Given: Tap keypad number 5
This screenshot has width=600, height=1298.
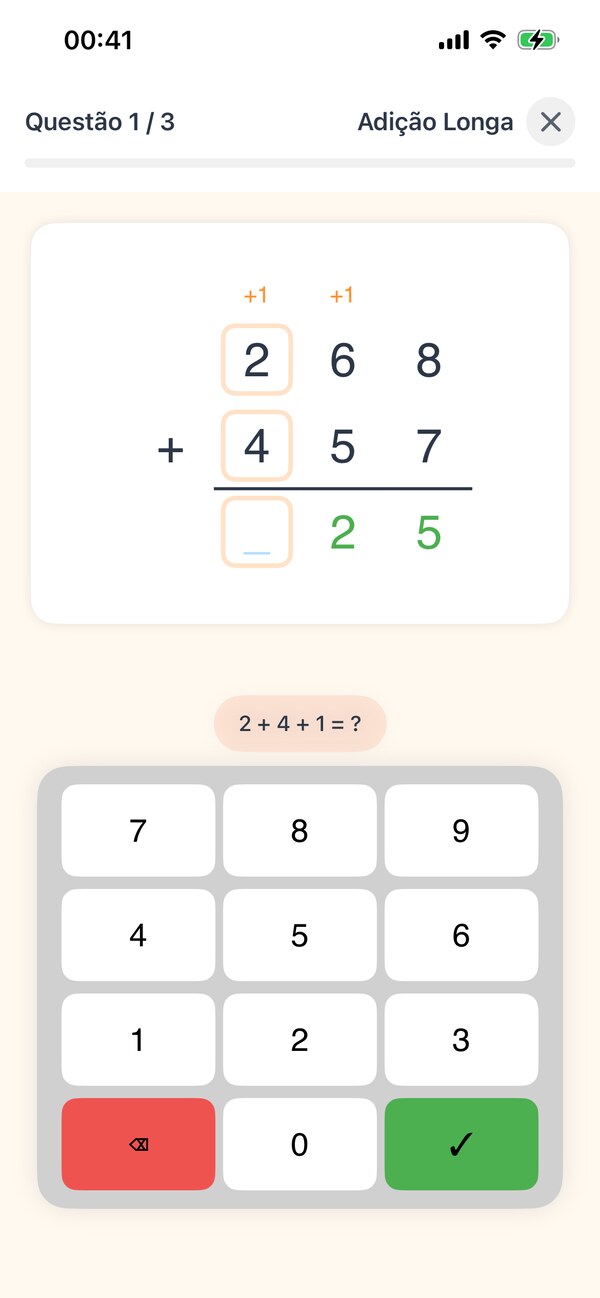Looking at the screenshot, I should 300,935.
